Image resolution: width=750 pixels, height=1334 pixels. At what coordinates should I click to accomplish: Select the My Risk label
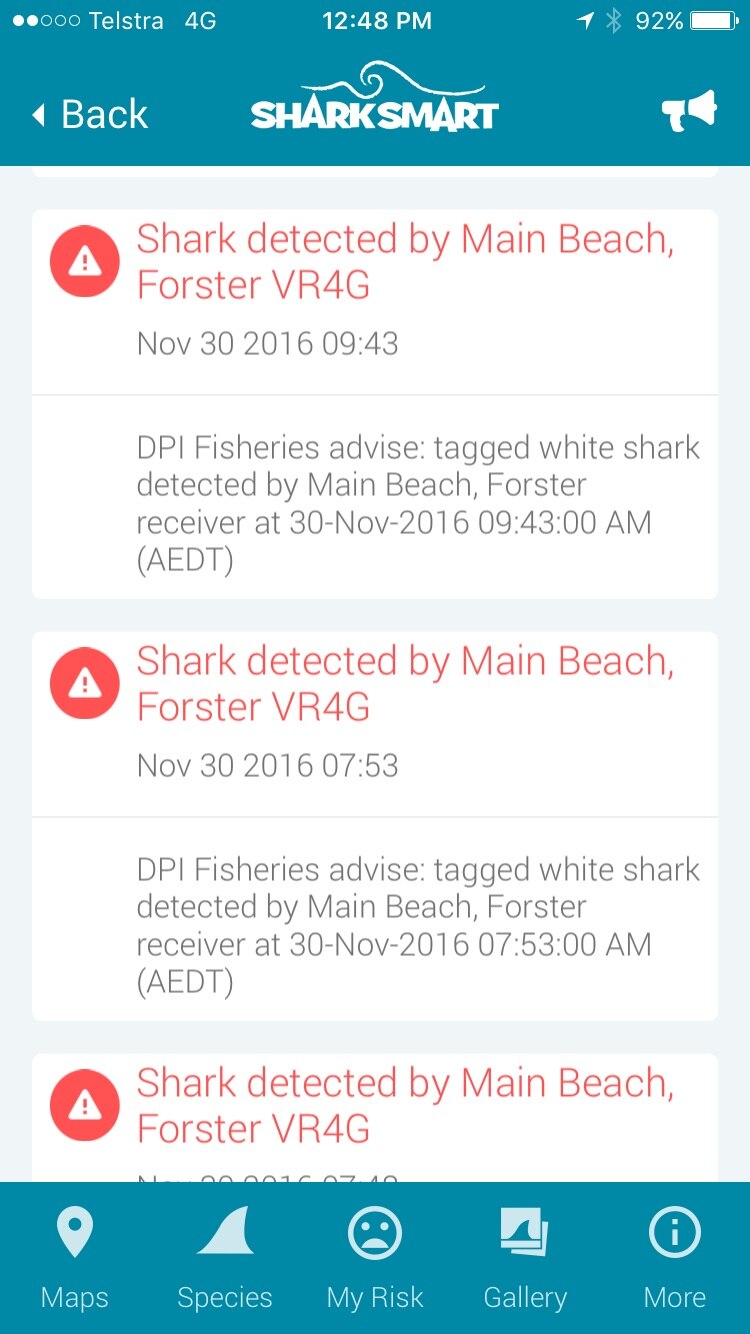click(x=373, y=1297)
